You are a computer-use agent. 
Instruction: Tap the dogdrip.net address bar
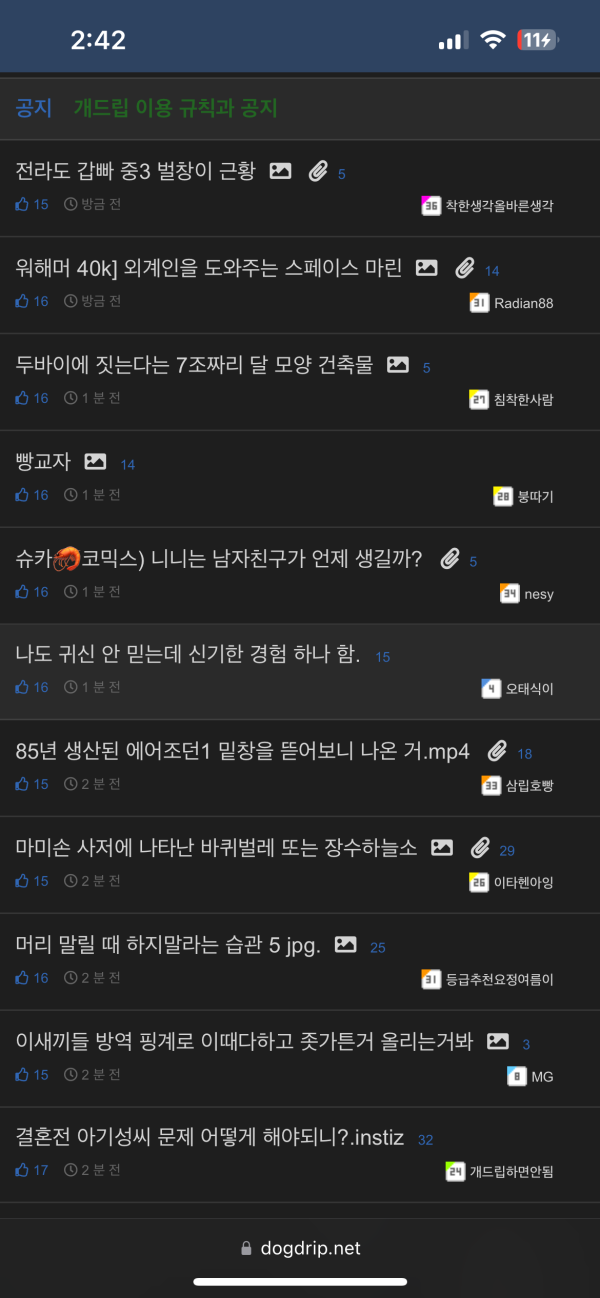(x=300, y=1248)
